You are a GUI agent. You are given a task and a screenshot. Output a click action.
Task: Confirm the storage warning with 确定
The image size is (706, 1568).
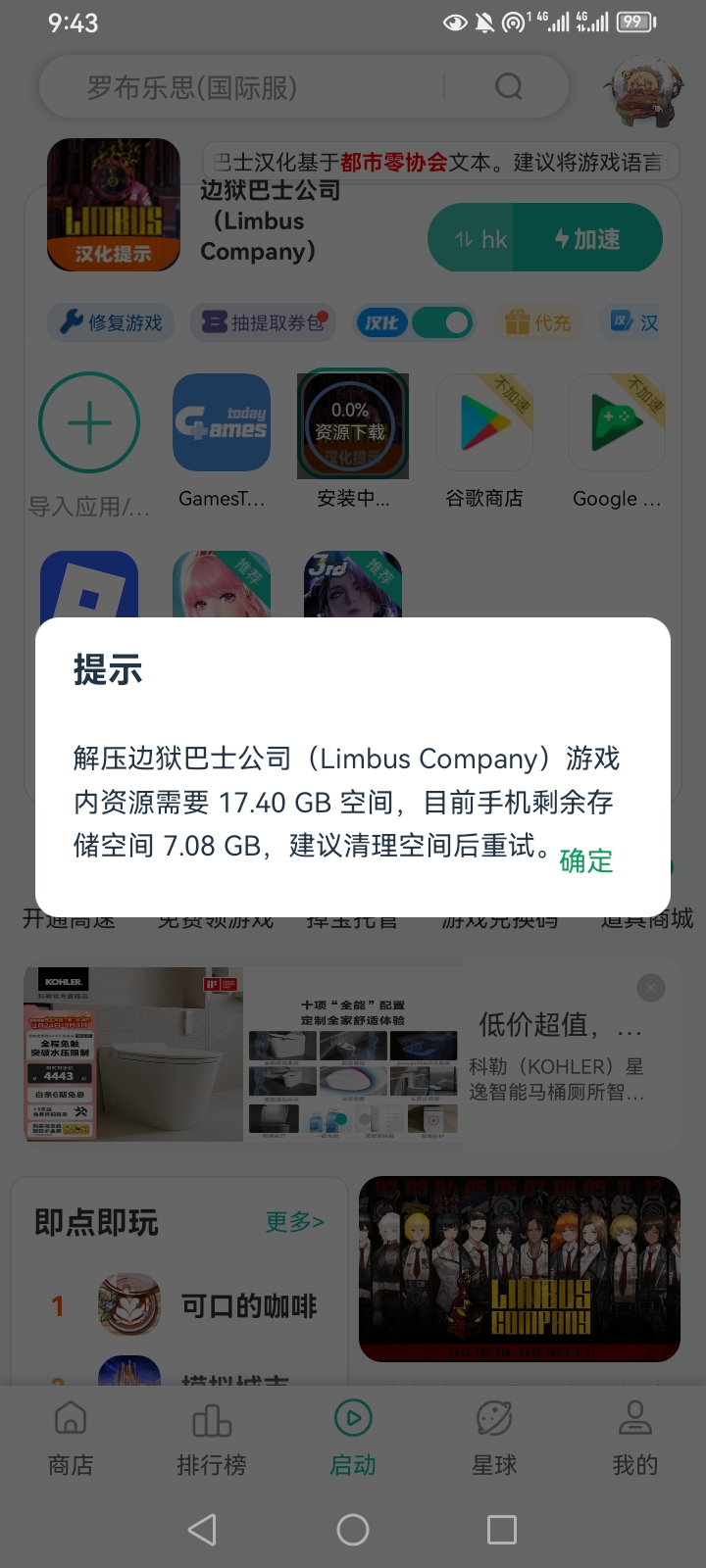(x=585, y=860)
